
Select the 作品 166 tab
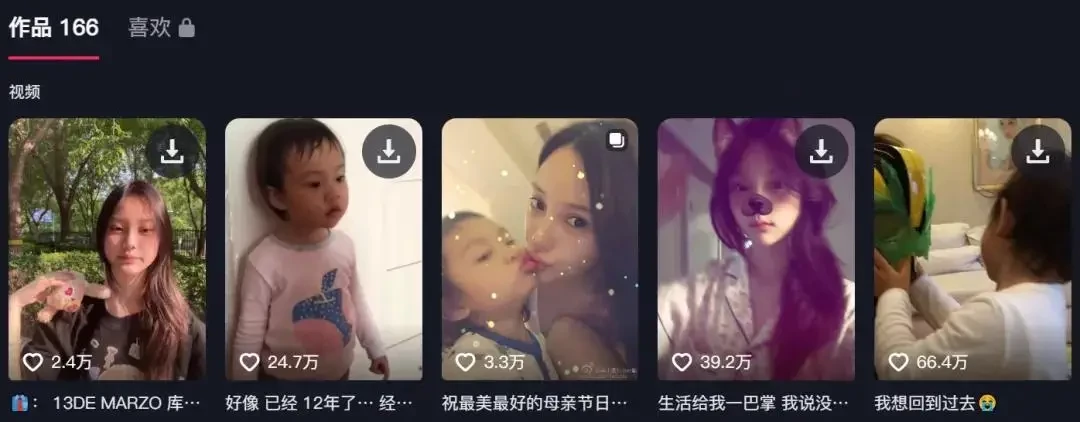pyautogui.click(x=54, y=28)
